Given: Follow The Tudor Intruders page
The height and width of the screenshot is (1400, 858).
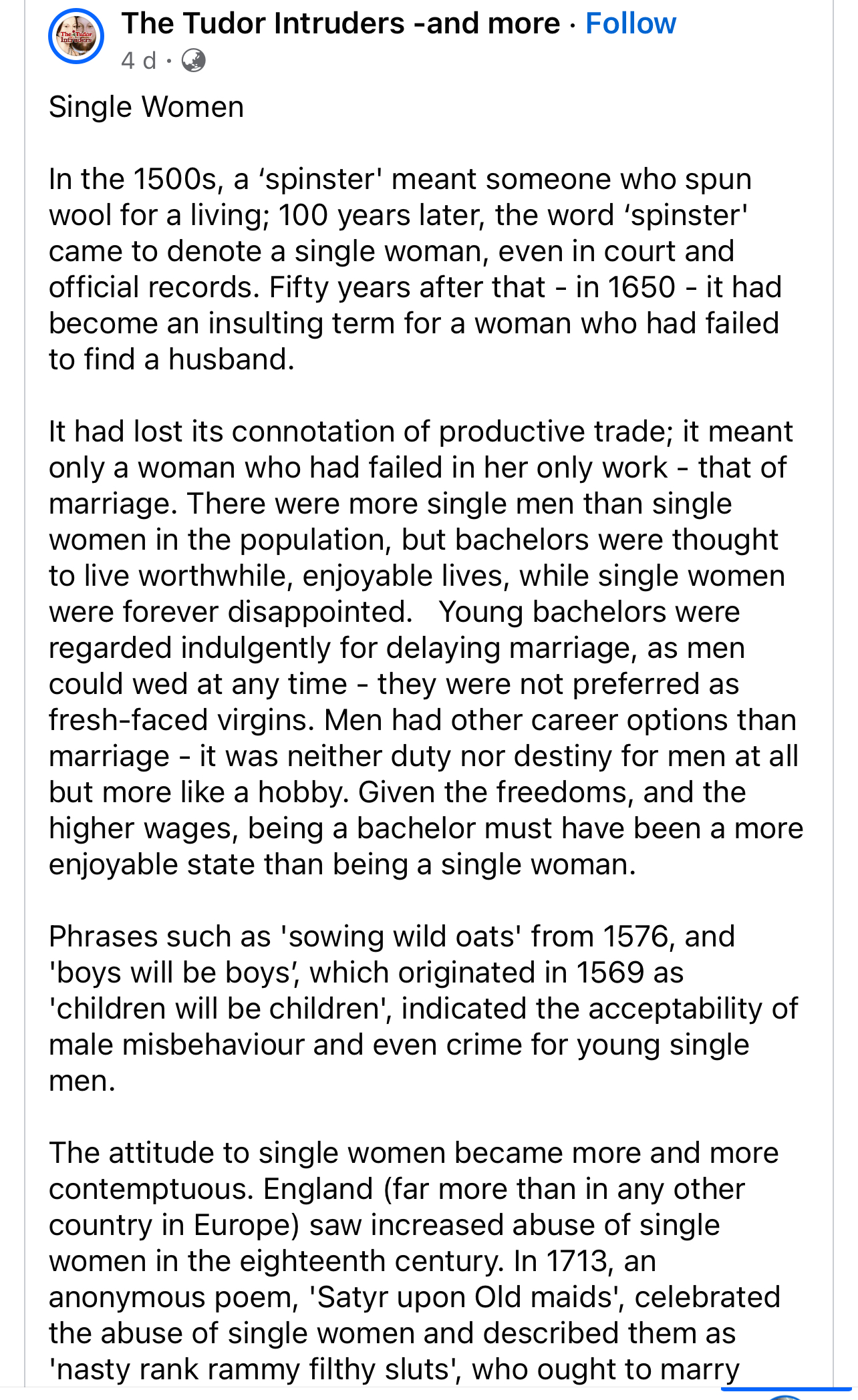Looking at the screenshot, I should pos(630,24).
